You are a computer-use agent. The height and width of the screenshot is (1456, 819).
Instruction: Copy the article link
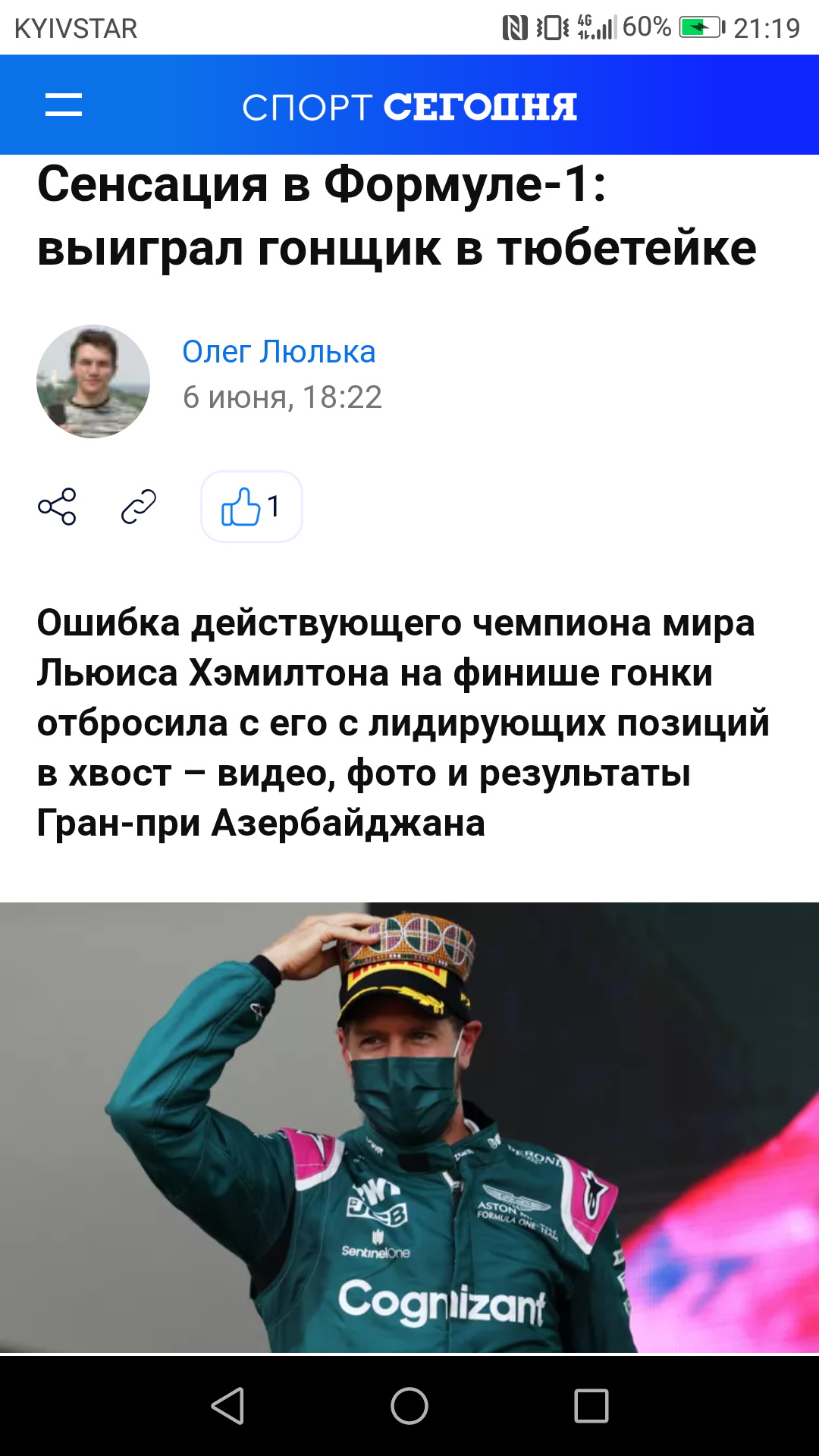pyautogui.click(x=139, y=507)
